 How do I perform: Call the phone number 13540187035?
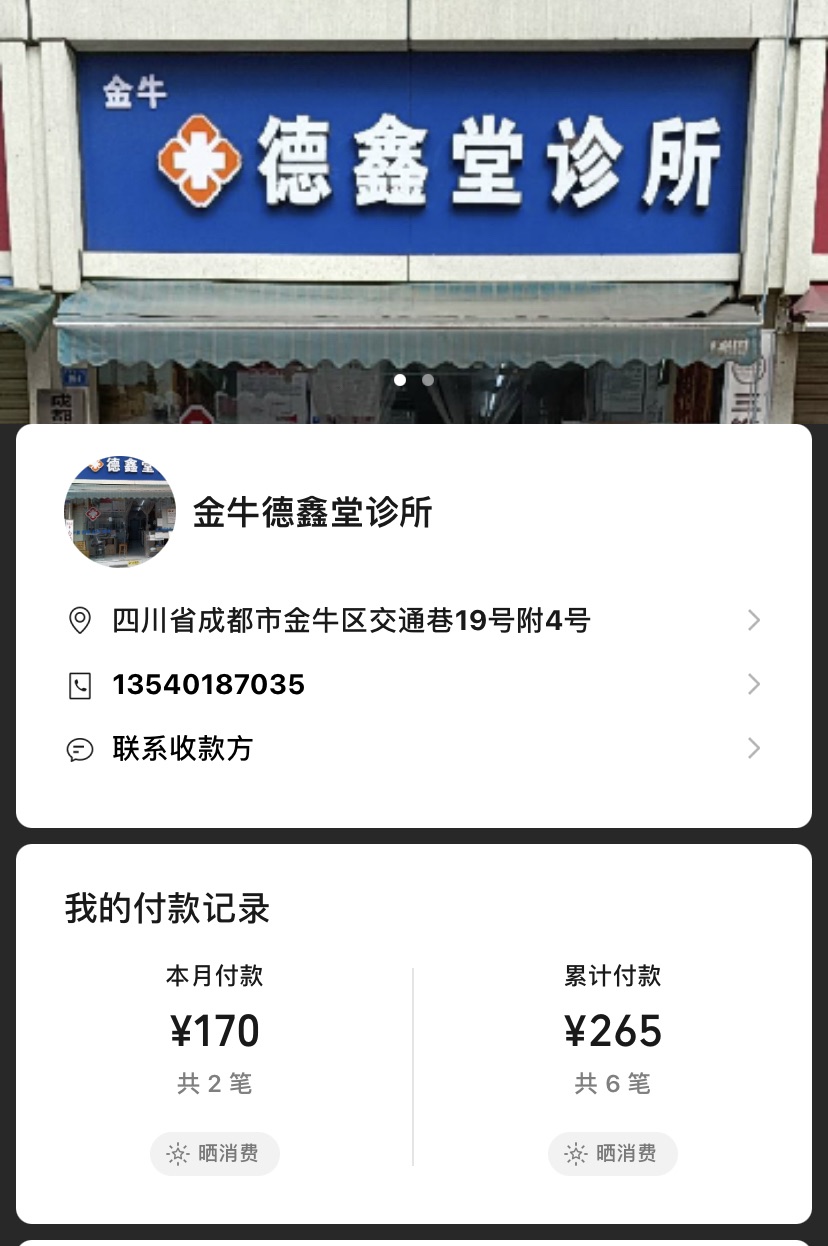click(x=208, y=685)
